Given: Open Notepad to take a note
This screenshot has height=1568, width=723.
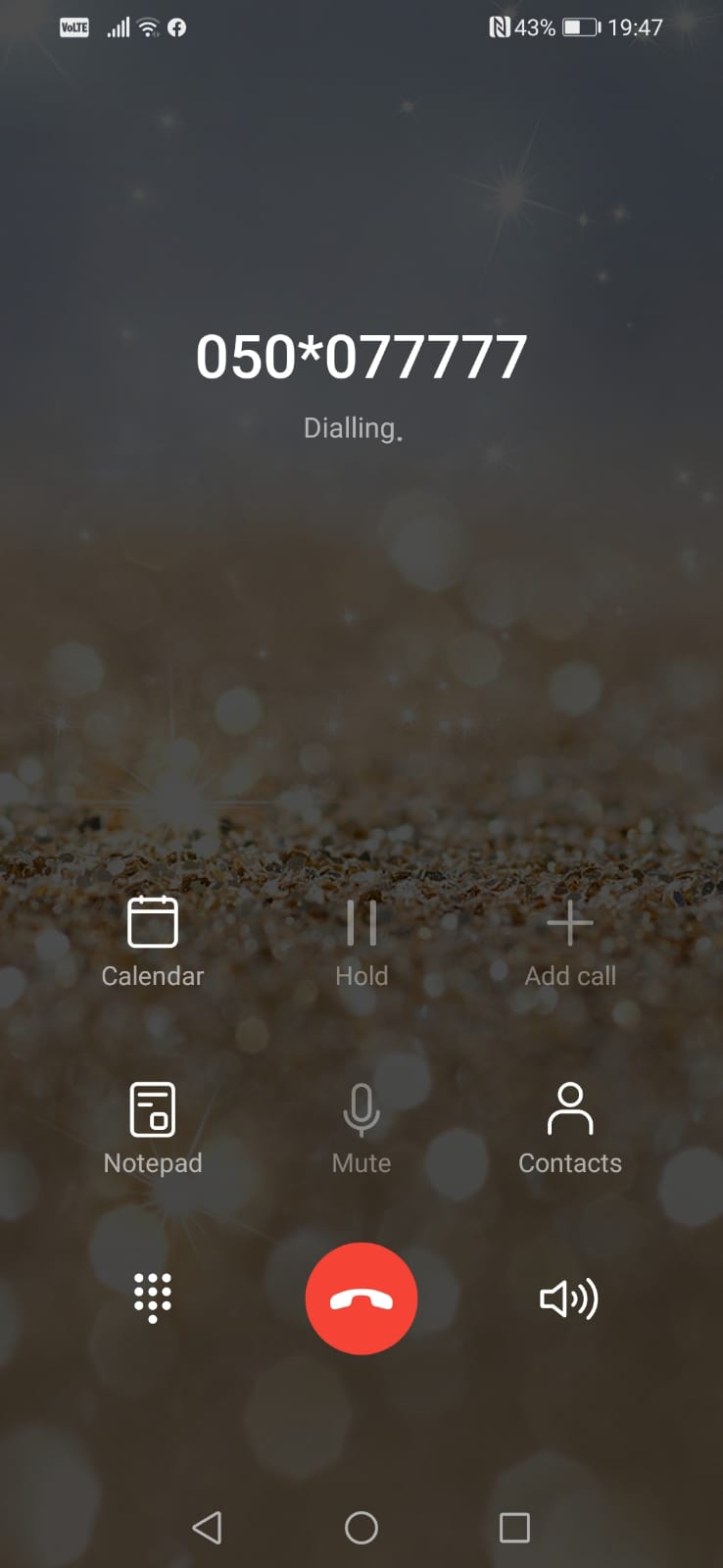Looking at the screenshot, I should click(x=153, y=1127).
